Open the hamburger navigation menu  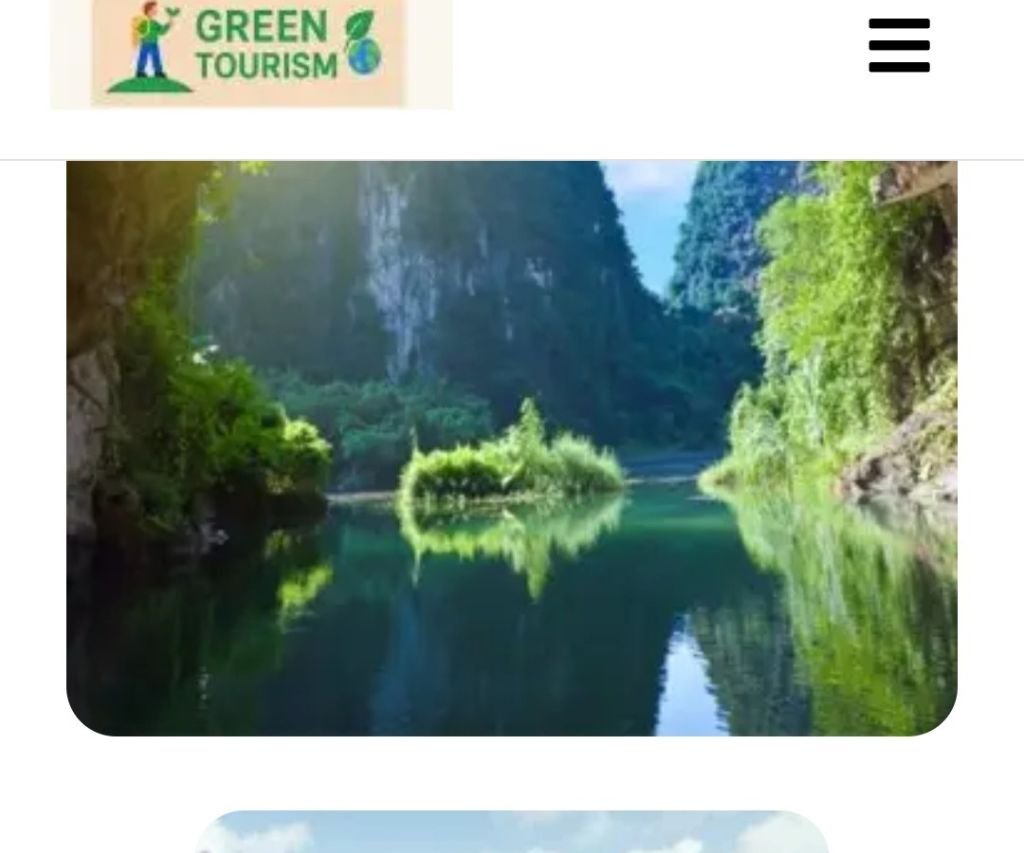point(898,46)
